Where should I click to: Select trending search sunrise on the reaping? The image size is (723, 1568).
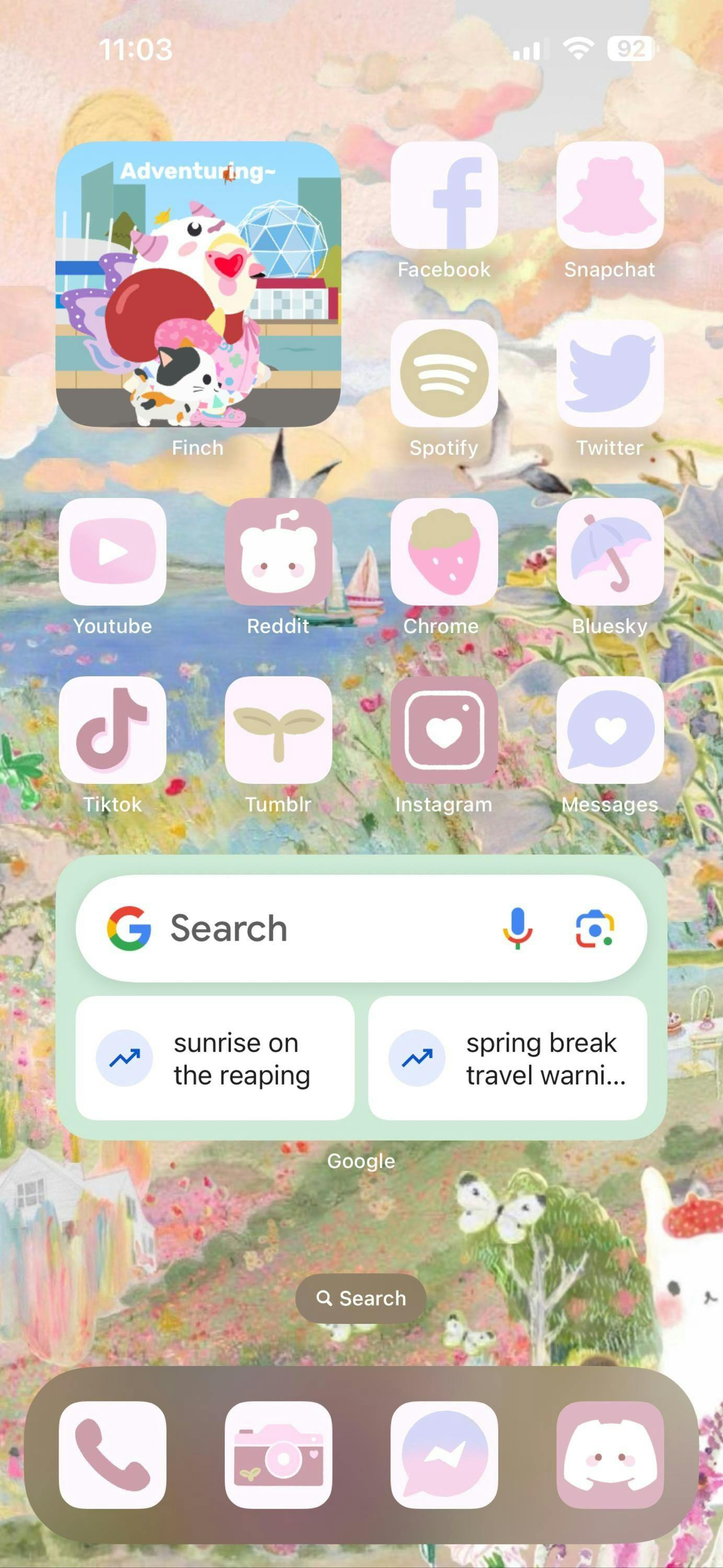pyautogui.click(x=215, y=1058)
